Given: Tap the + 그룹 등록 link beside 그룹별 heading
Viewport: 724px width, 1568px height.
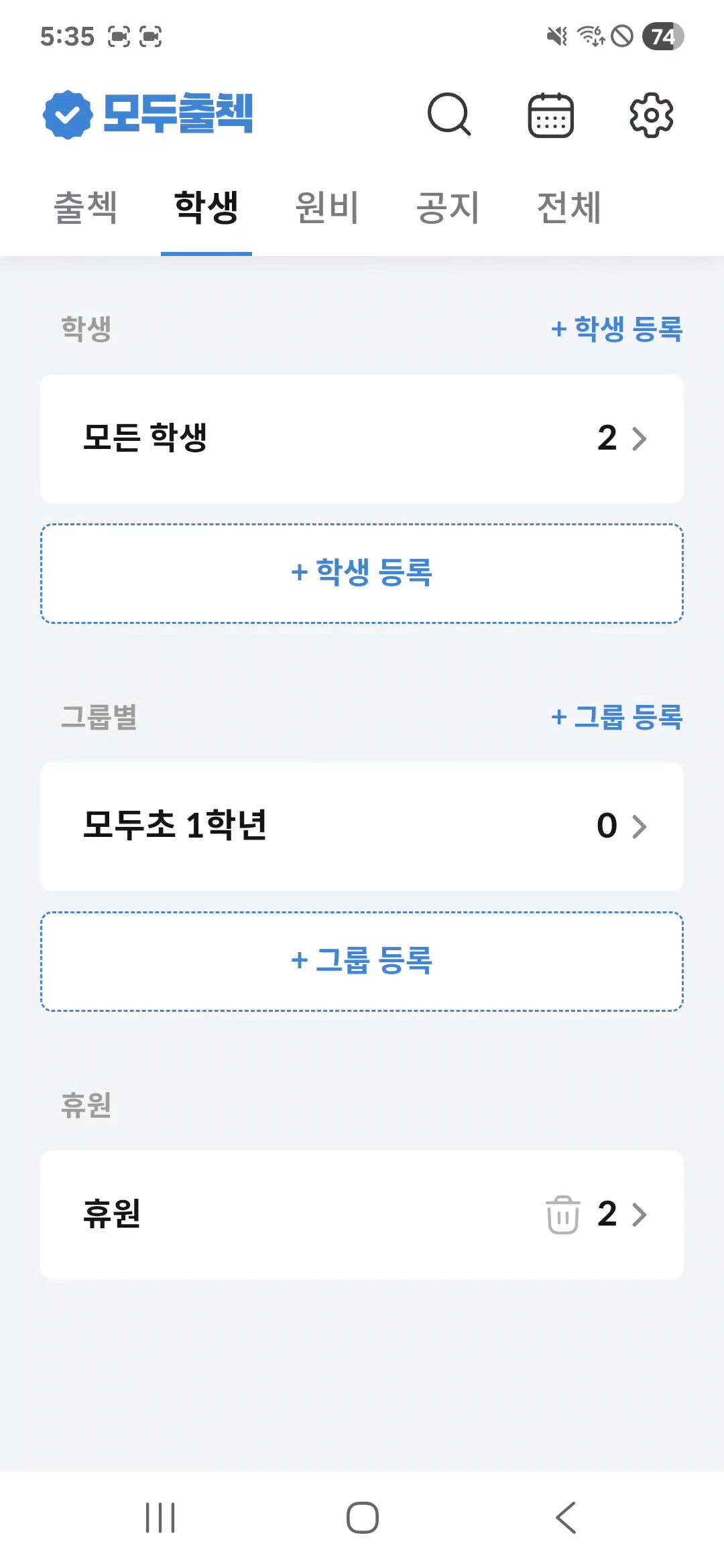Looking at the screenshot, I should [x=616, y=717].
